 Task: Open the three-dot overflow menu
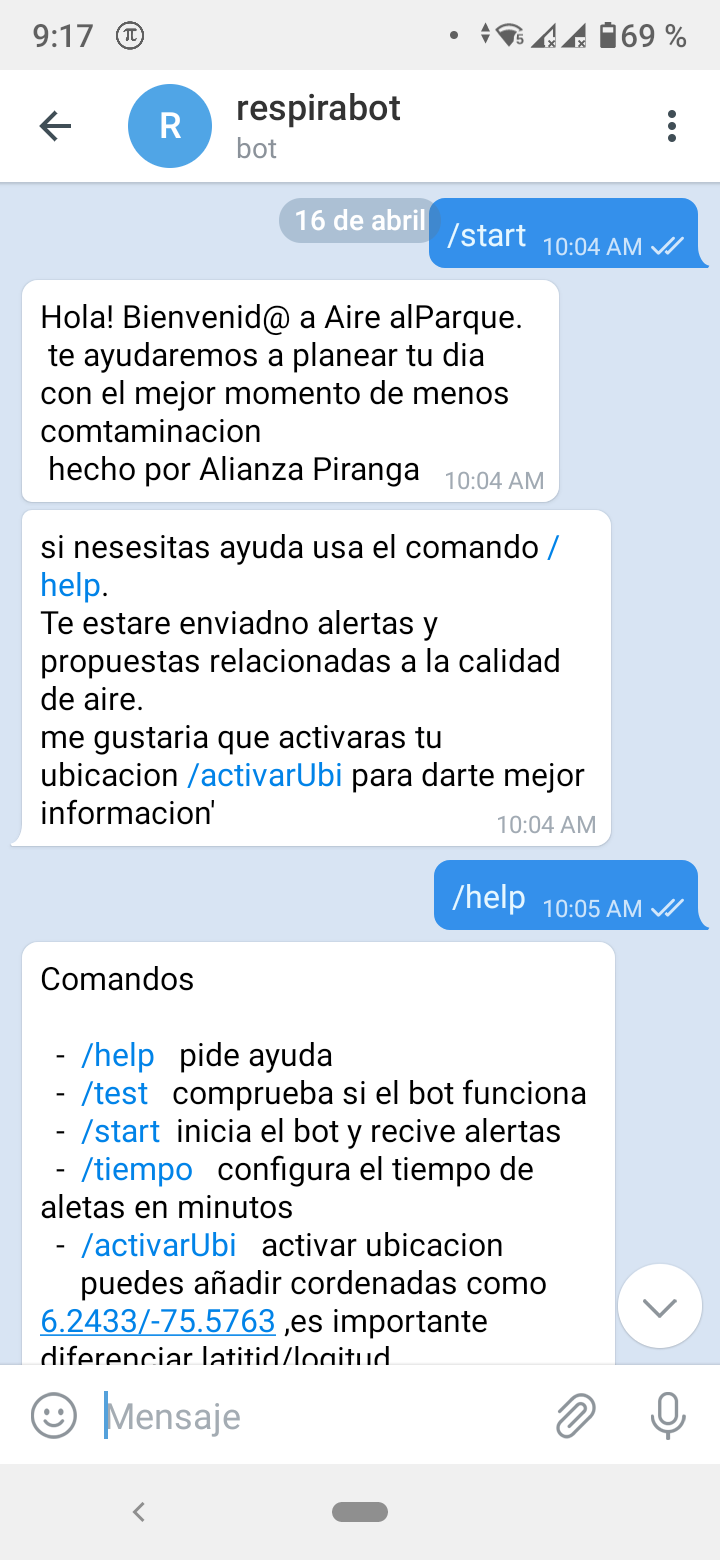point(671,126)
